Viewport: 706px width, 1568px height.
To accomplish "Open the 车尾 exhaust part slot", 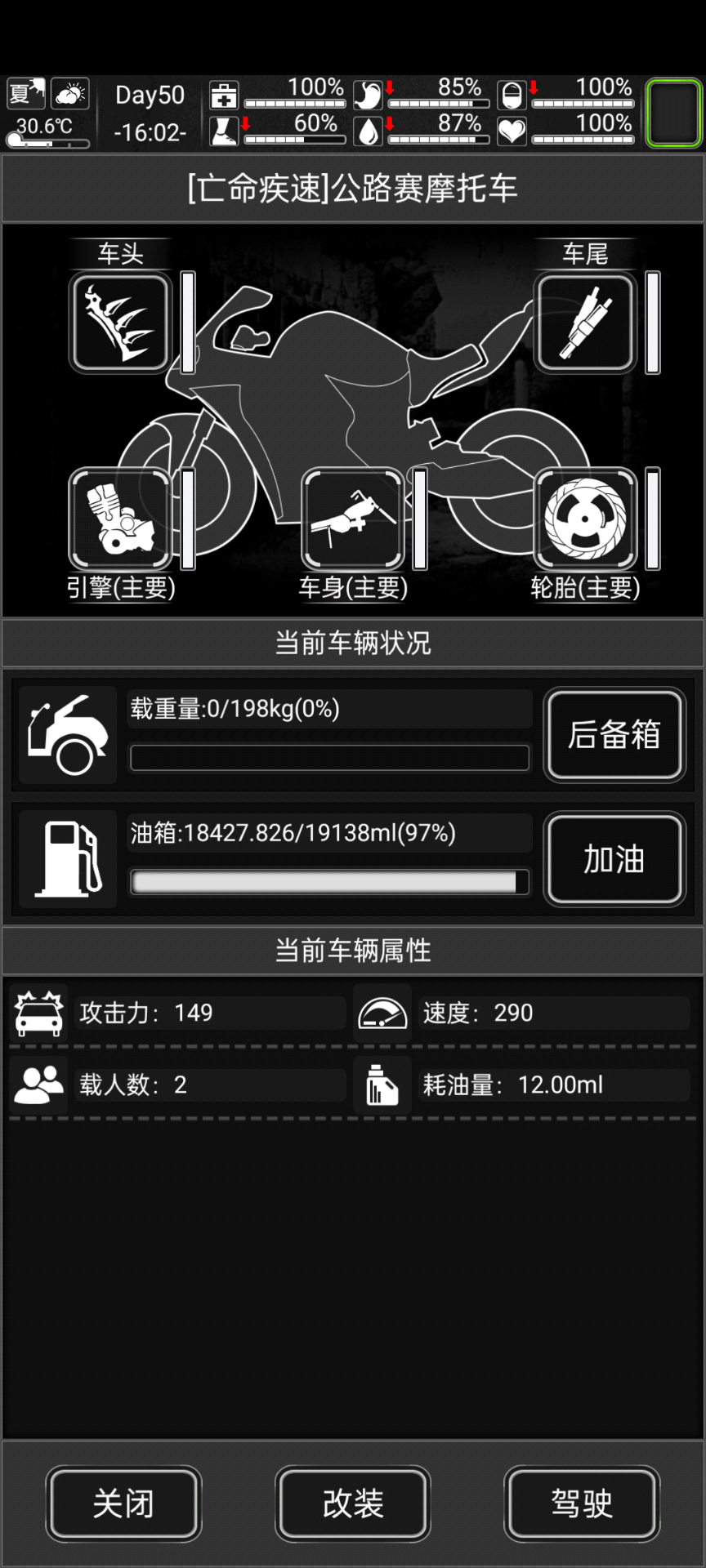I will click(585, 323).
